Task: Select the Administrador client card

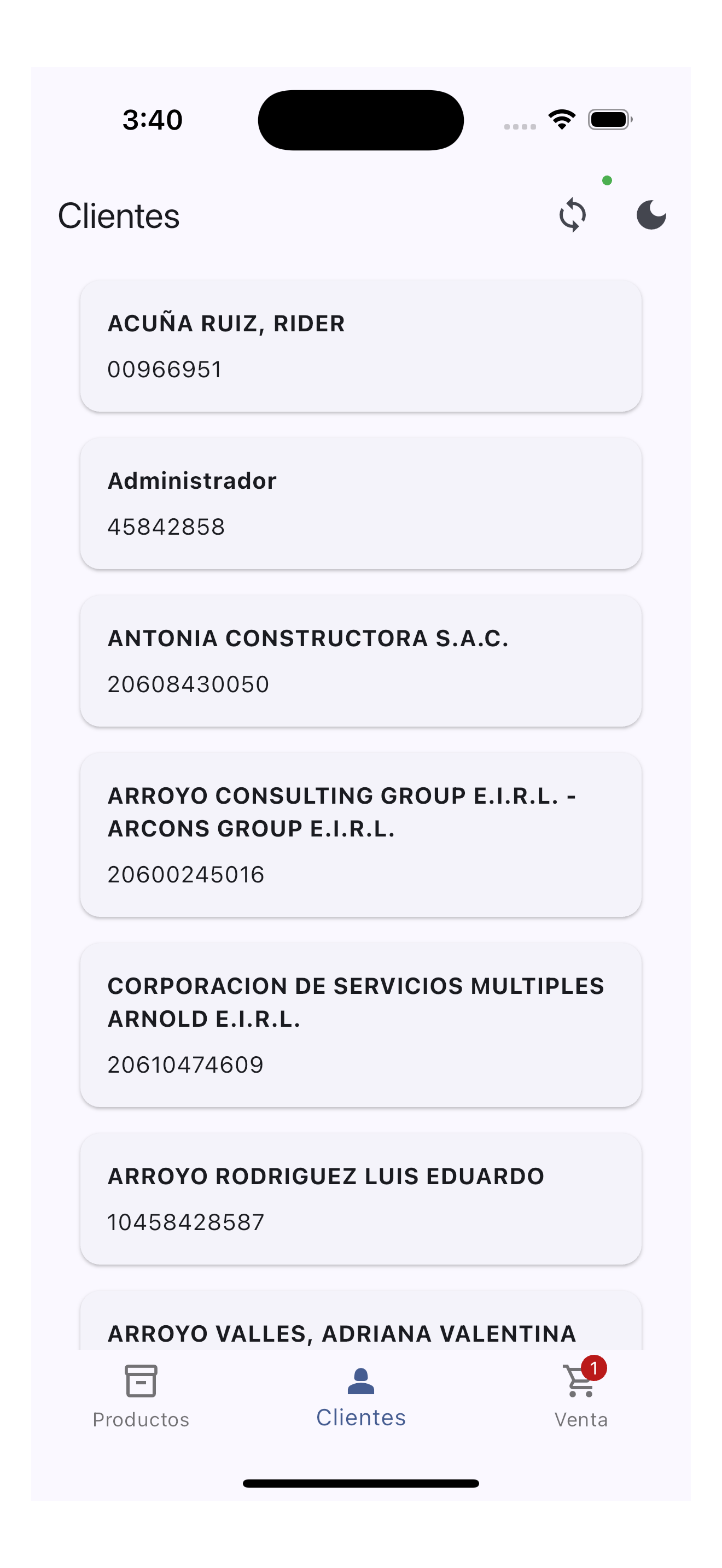Action: tap(361, 504)
